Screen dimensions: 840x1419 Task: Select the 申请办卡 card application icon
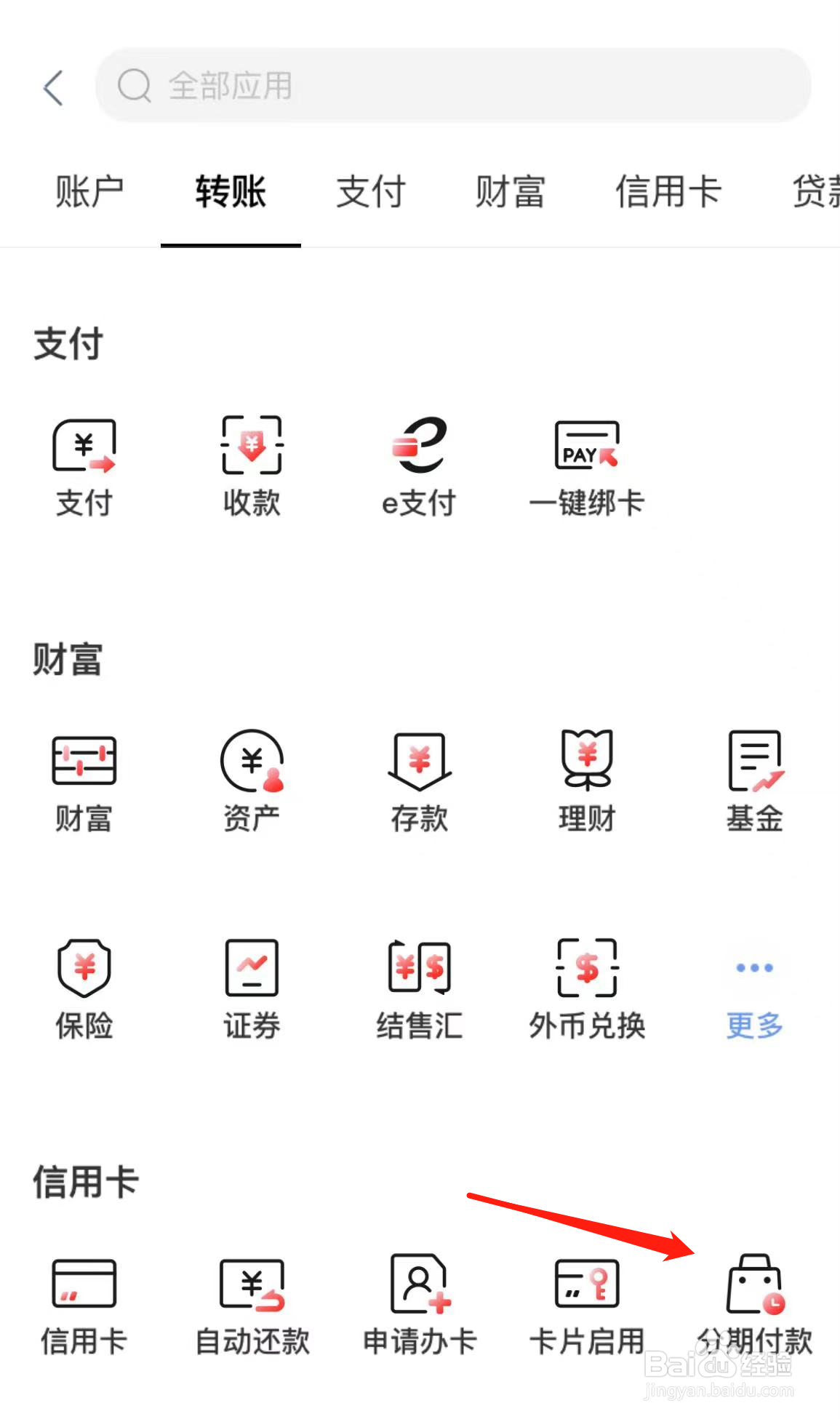(418, 1302)
